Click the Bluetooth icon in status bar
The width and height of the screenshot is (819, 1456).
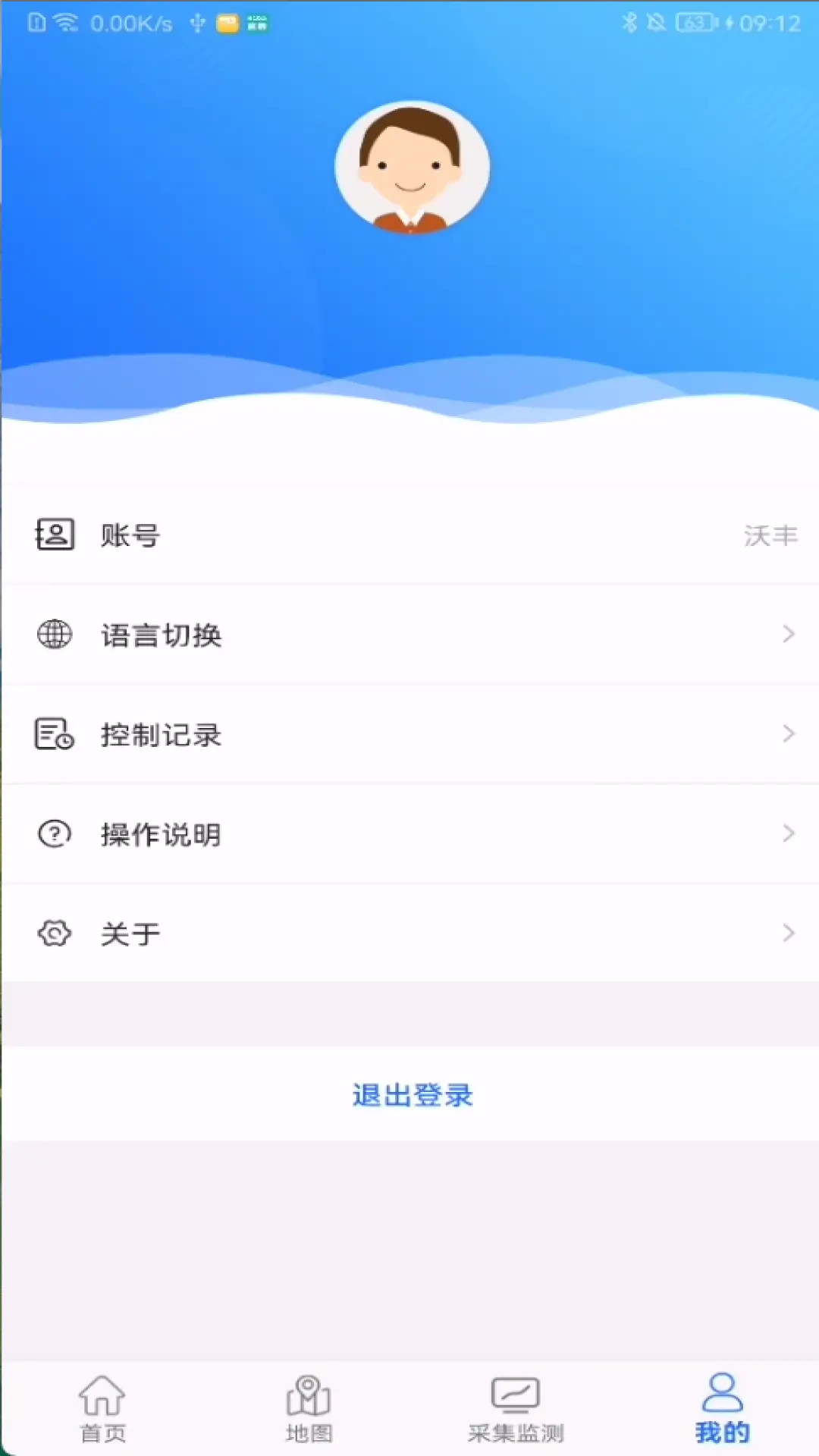[x=629, y=23]
